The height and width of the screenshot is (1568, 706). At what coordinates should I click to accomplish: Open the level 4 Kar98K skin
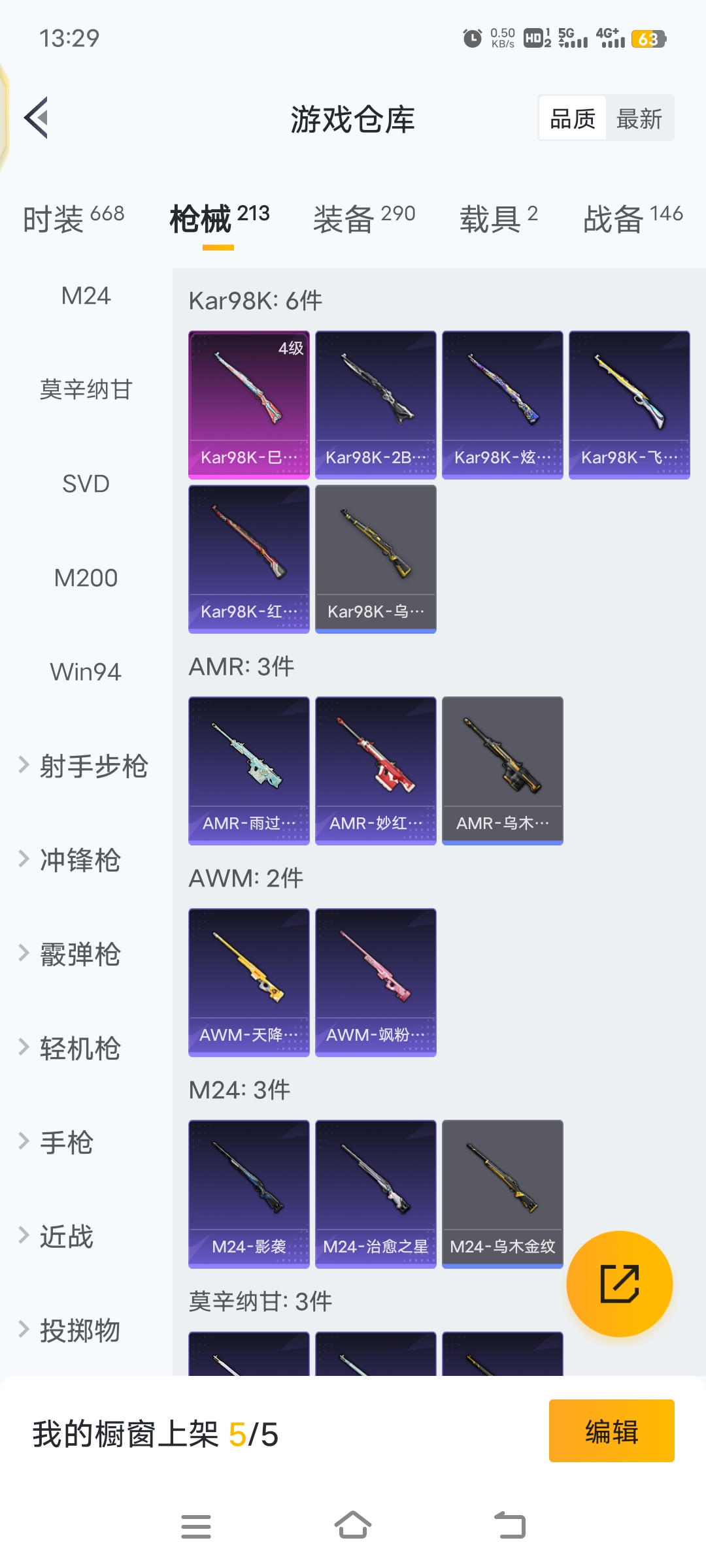(x=248, y=404)
